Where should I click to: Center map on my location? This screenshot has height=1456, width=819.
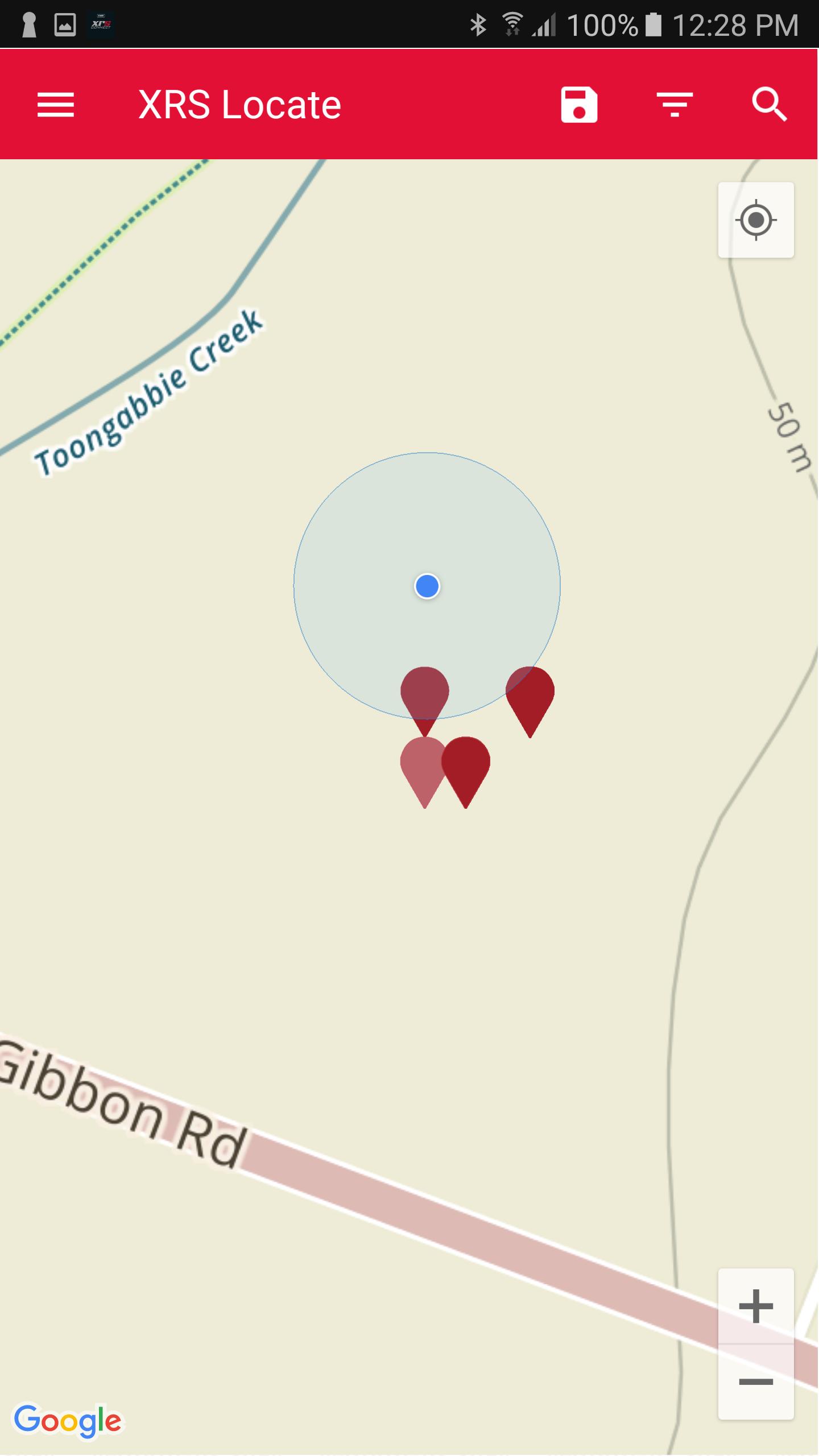pos(756,220)
